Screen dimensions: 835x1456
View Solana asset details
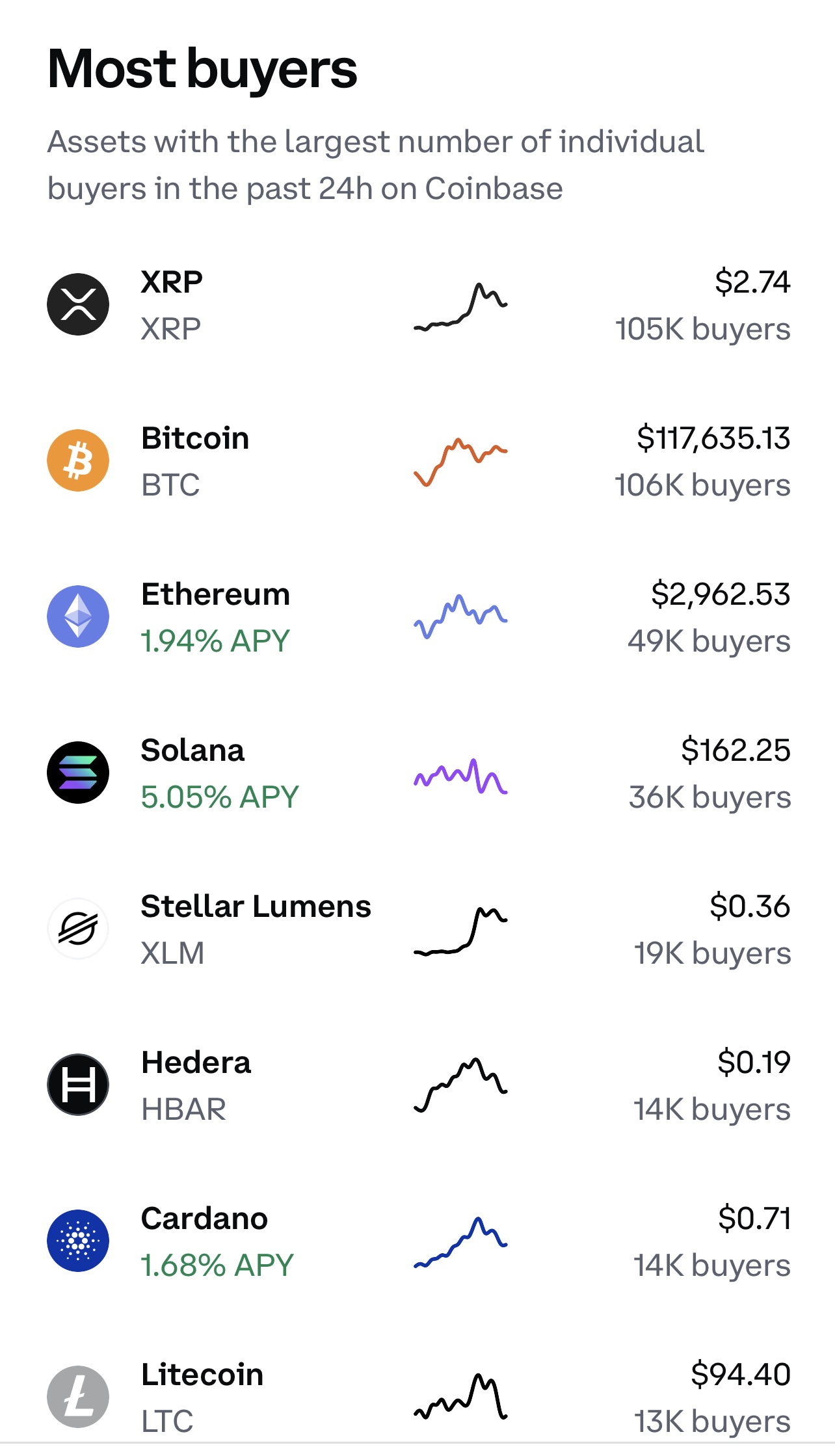click(417, 773)
